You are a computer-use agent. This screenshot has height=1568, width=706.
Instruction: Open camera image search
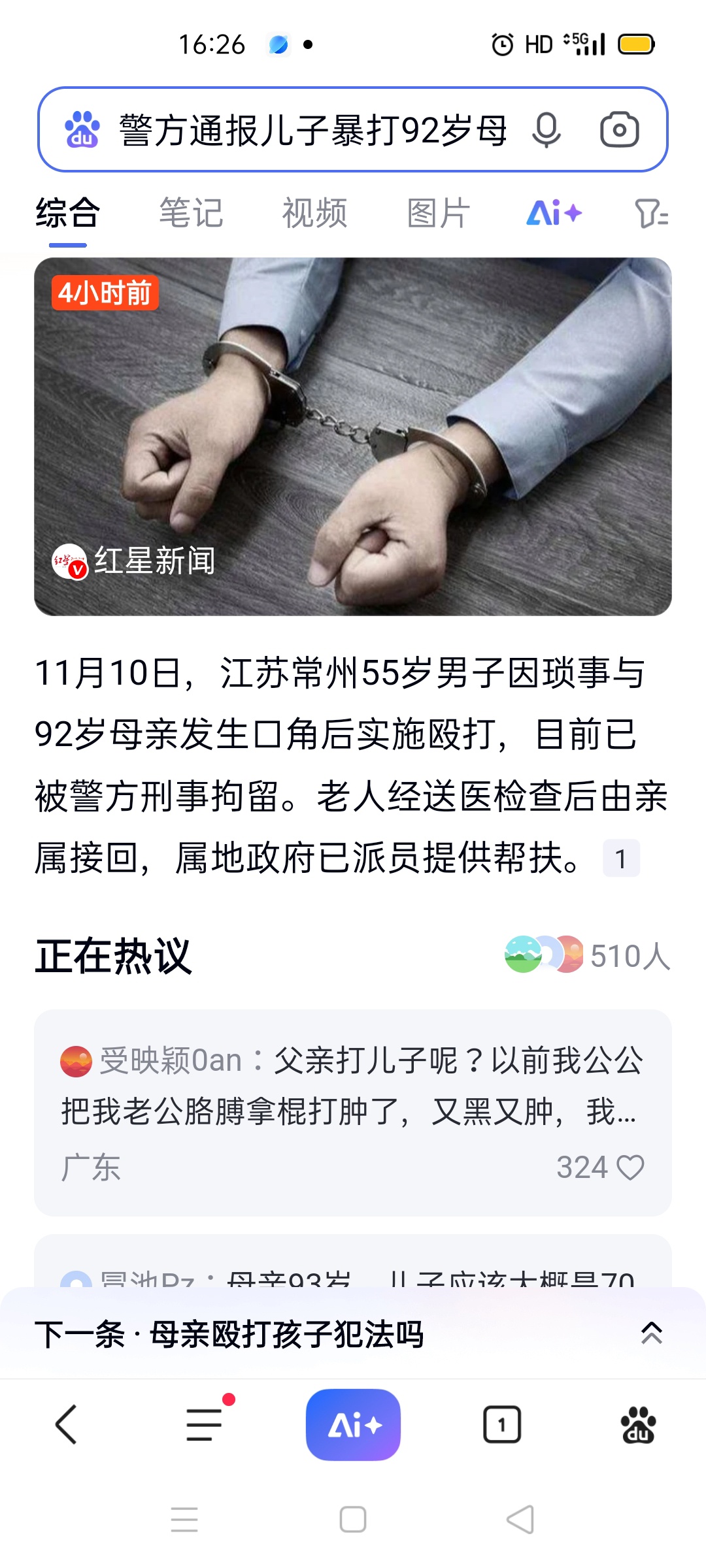coord(619,129)
